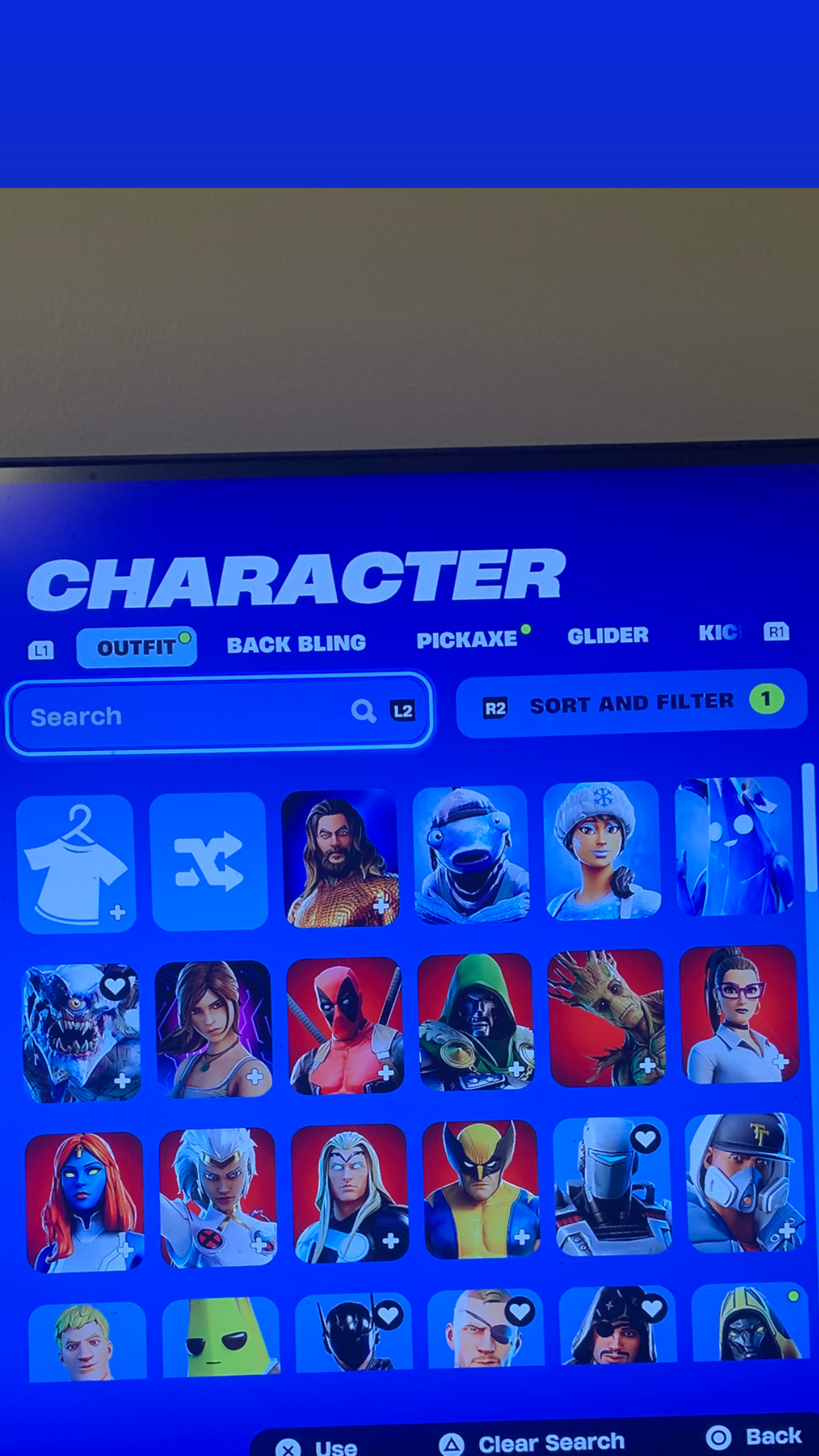819x1456 pixels.
Task: Choose the Groot outfit
Action: [607, 1017]
